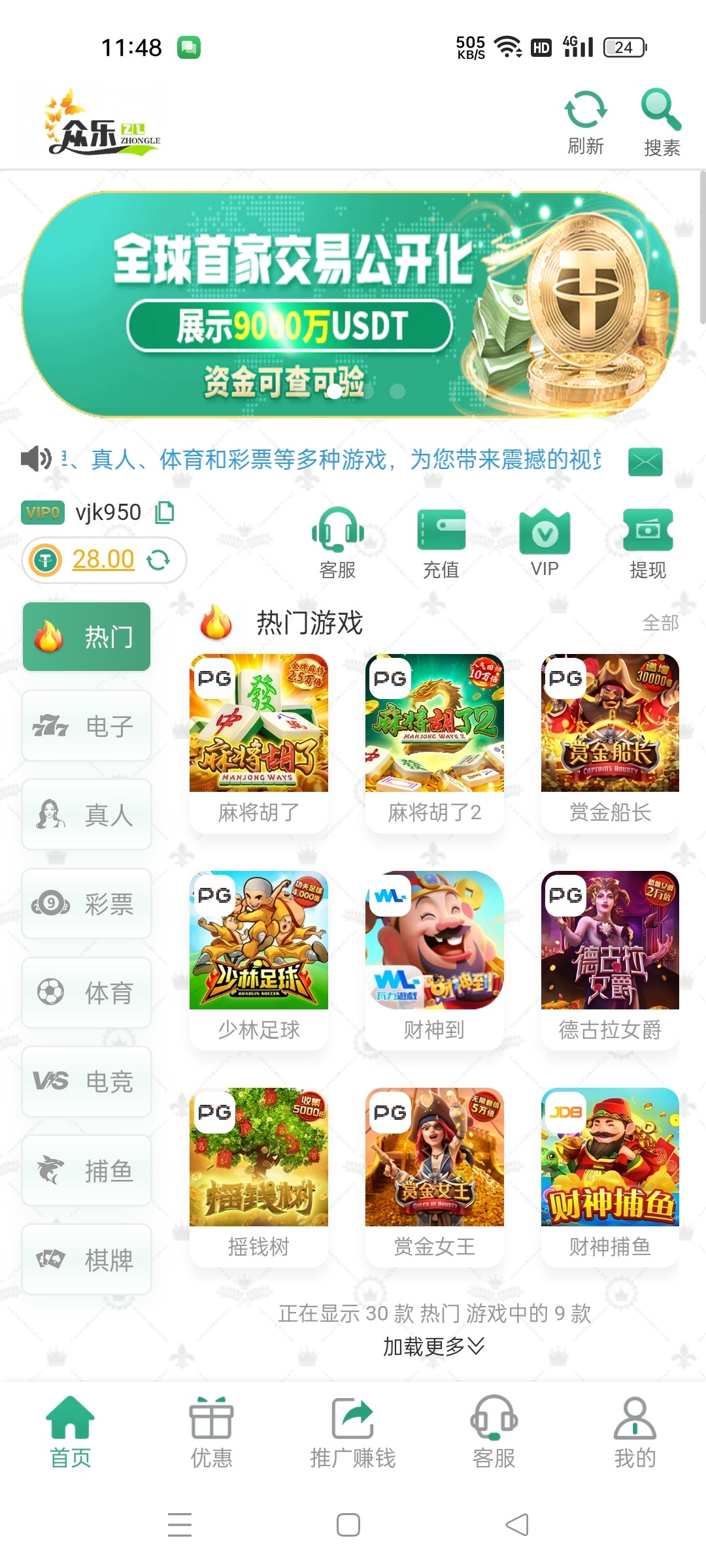Copy username vjk950 with the copy icon

click(165, 512)
